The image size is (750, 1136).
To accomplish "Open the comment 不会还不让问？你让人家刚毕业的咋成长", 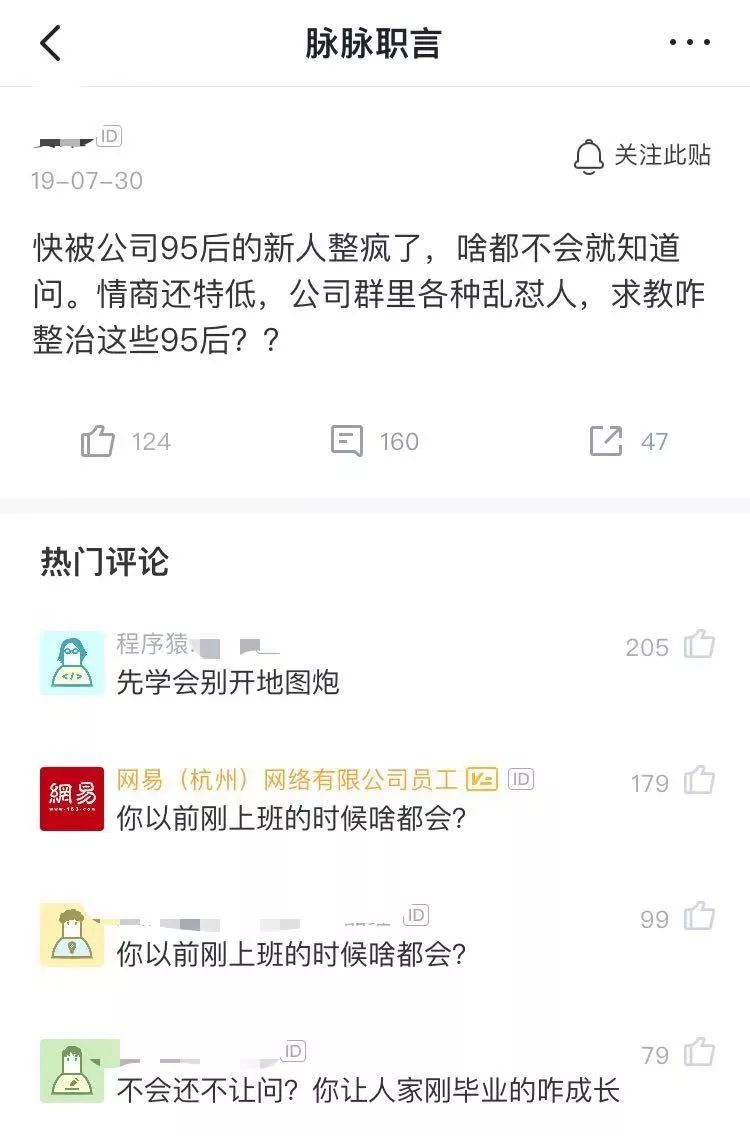I will pyautogui.click(x=368, y=1090).
